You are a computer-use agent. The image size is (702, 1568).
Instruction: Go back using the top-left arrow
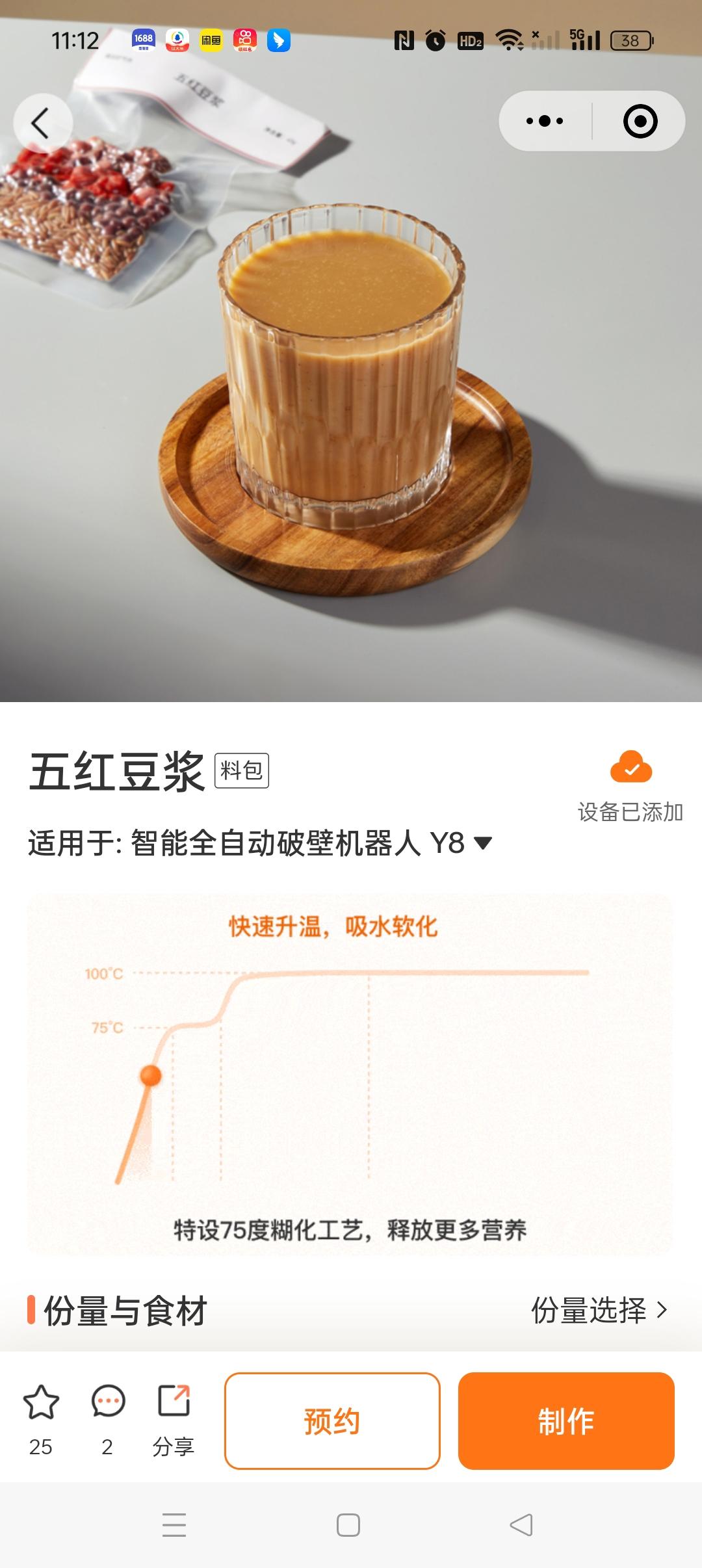point(41,123)
